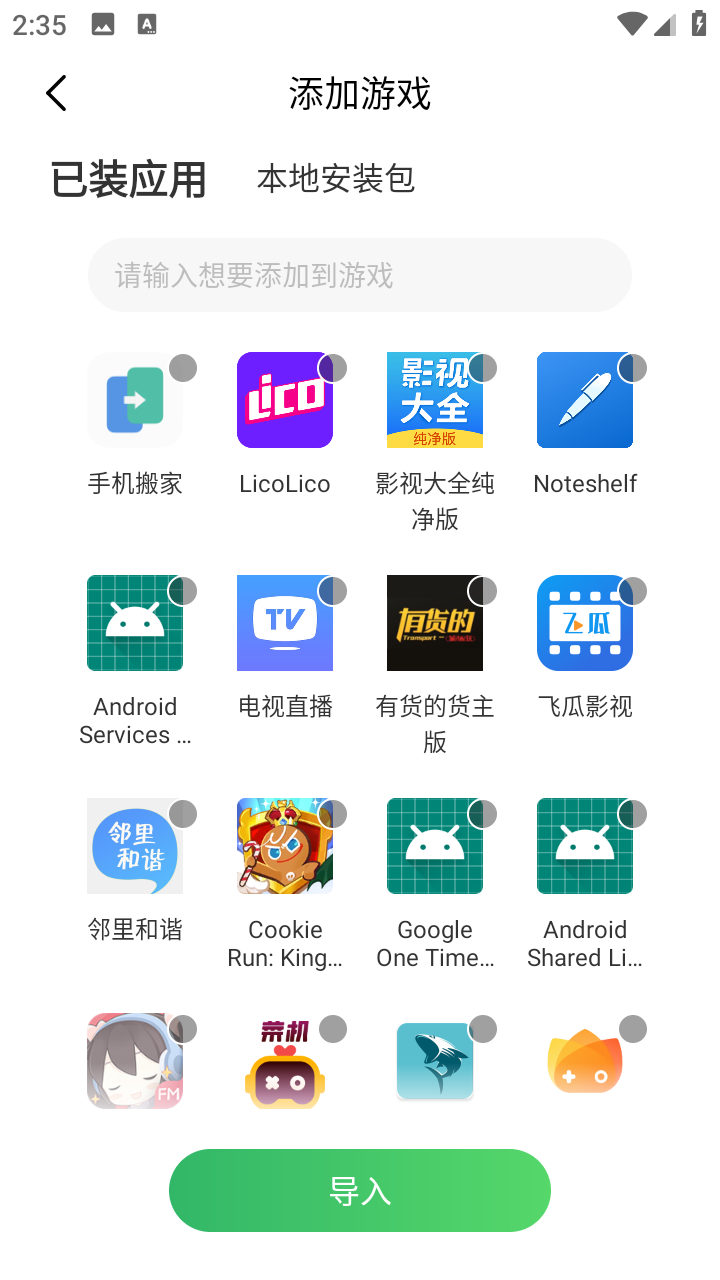Click the game search input field

(360, 275)
